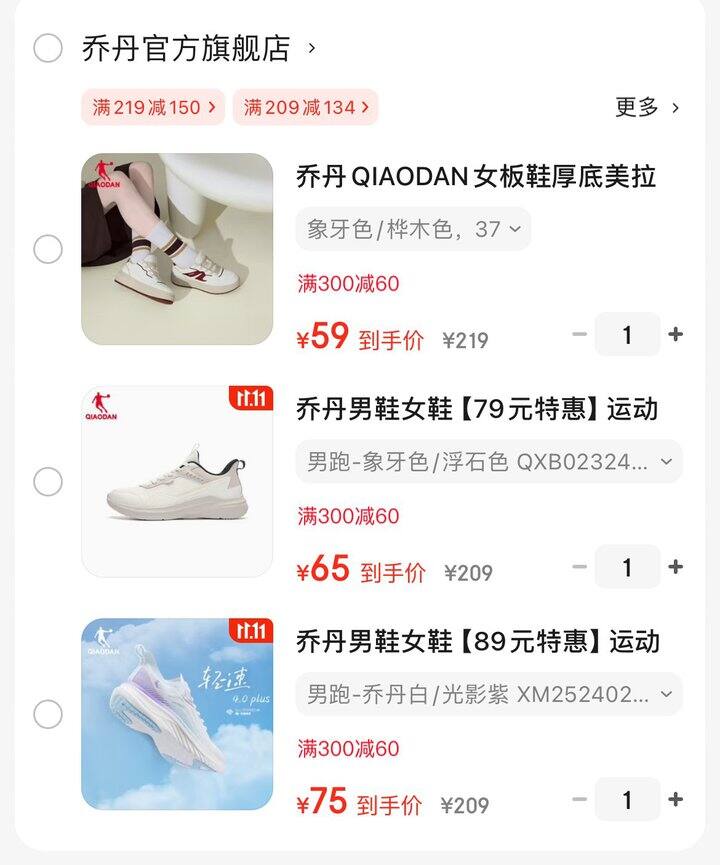View 更多 store coupons

tap(647, 107)
